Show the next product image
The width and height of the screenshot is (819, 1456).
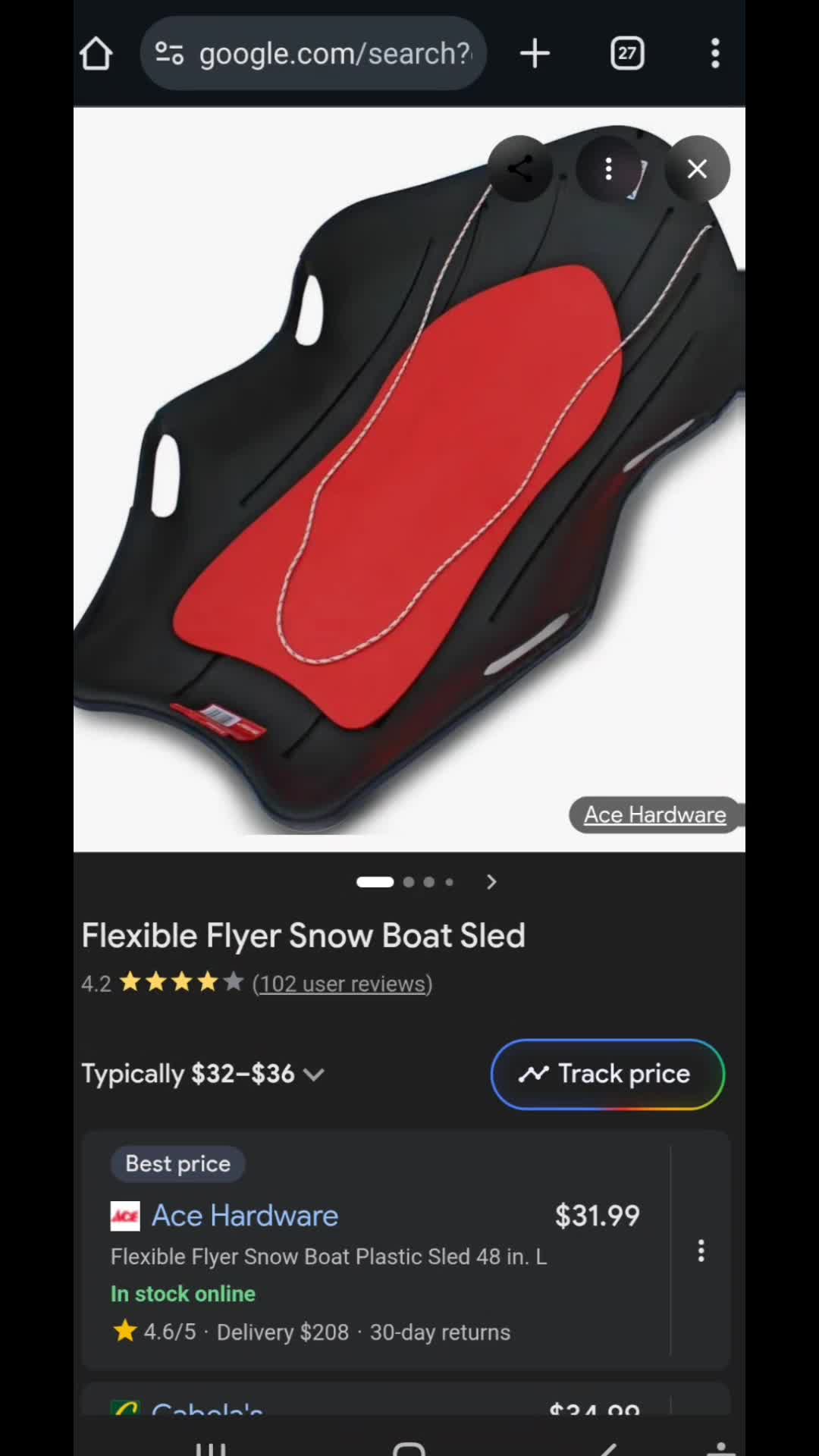pyautogui.click(x=491, y=882)
